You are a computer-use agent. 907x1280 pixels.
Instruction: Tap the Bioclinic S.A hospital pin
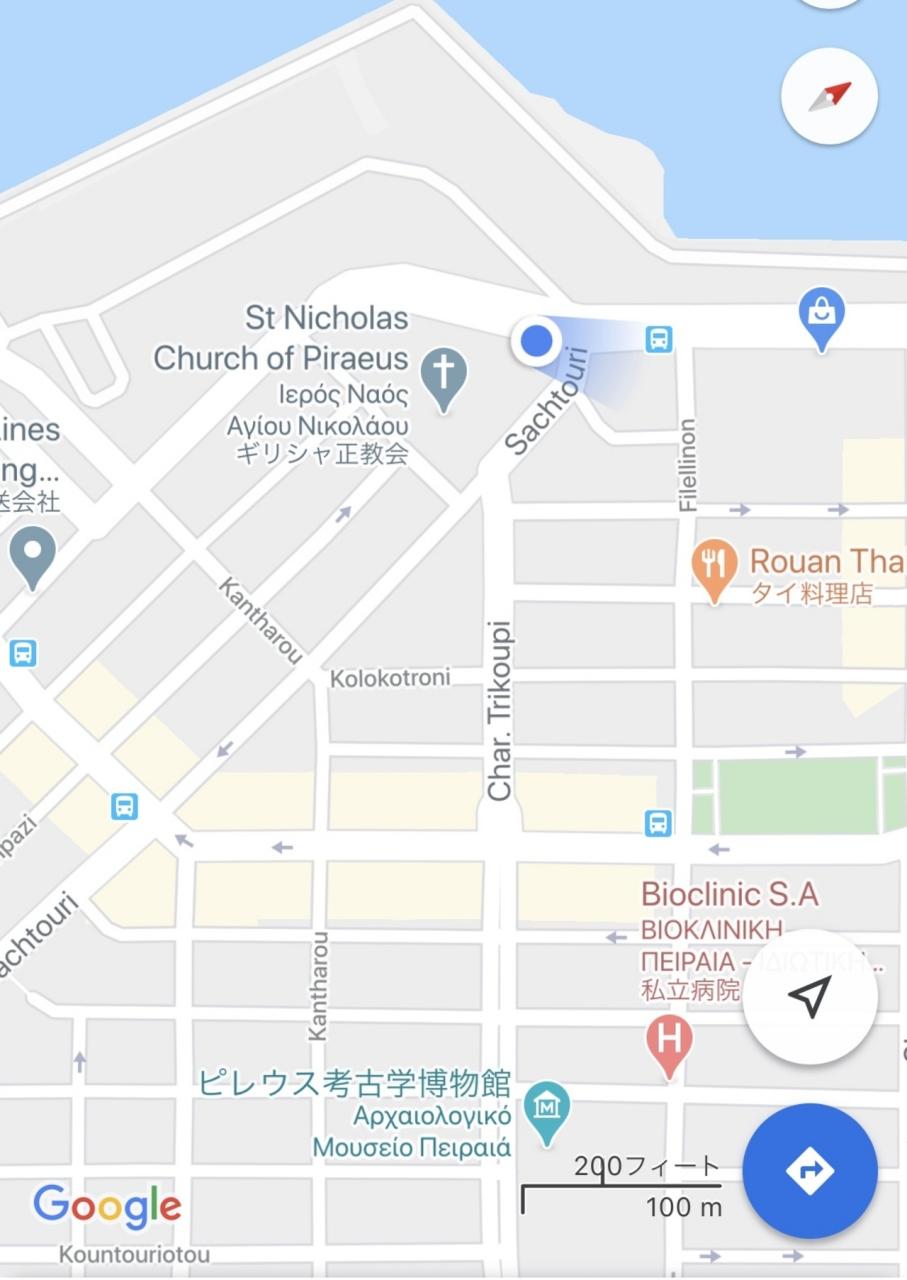[669, 1042]
